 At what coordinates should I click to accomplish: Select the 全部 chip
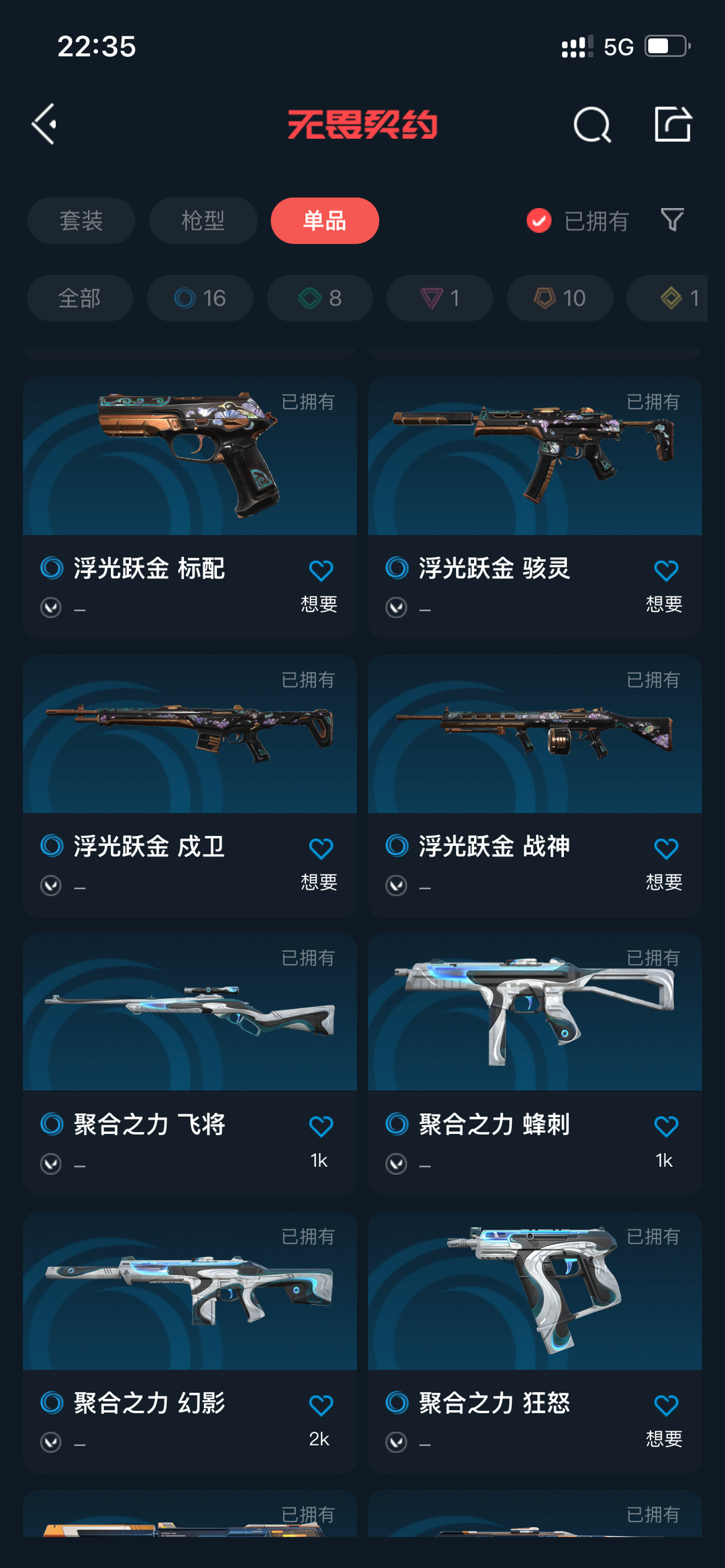click(80, 298)
